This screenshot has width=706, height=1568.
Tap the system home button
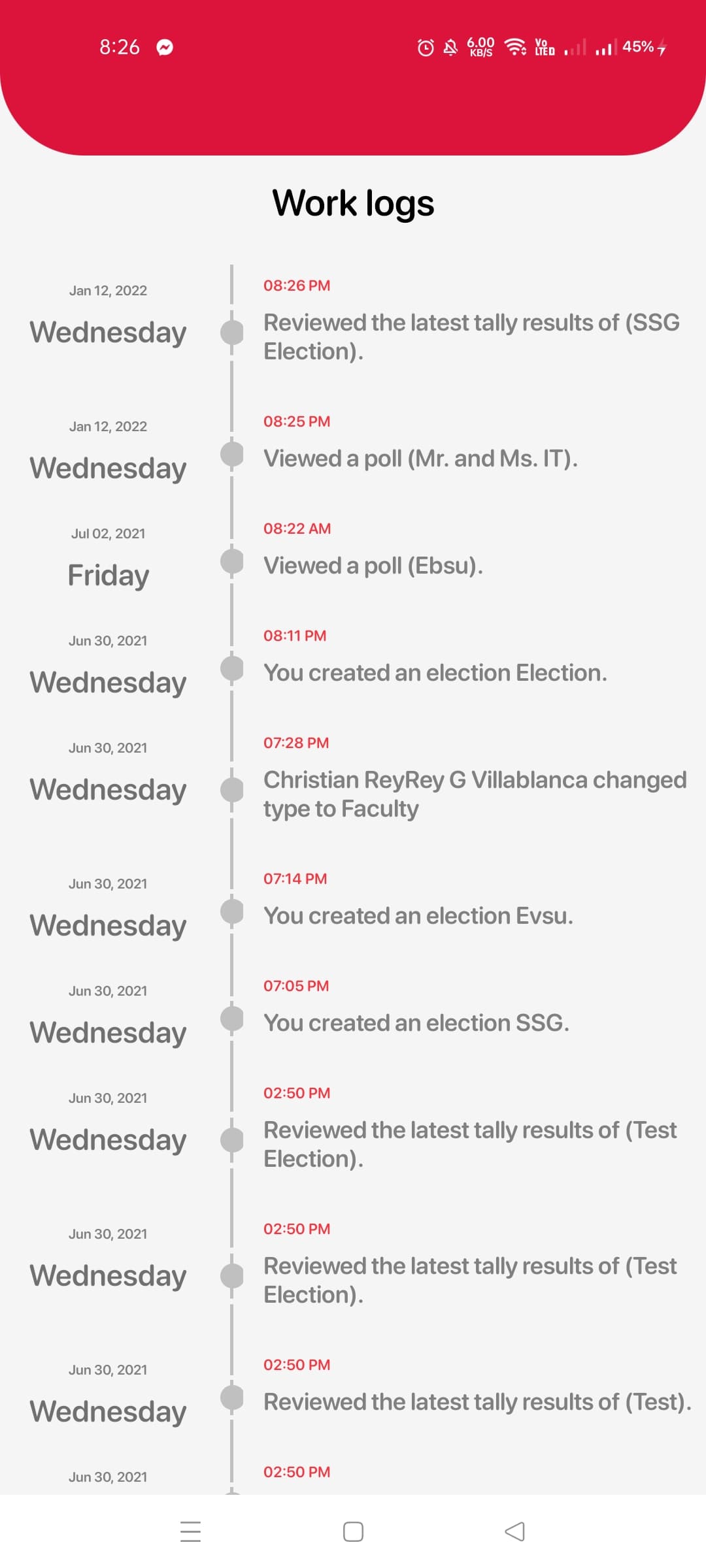[x=353, y=1531]
